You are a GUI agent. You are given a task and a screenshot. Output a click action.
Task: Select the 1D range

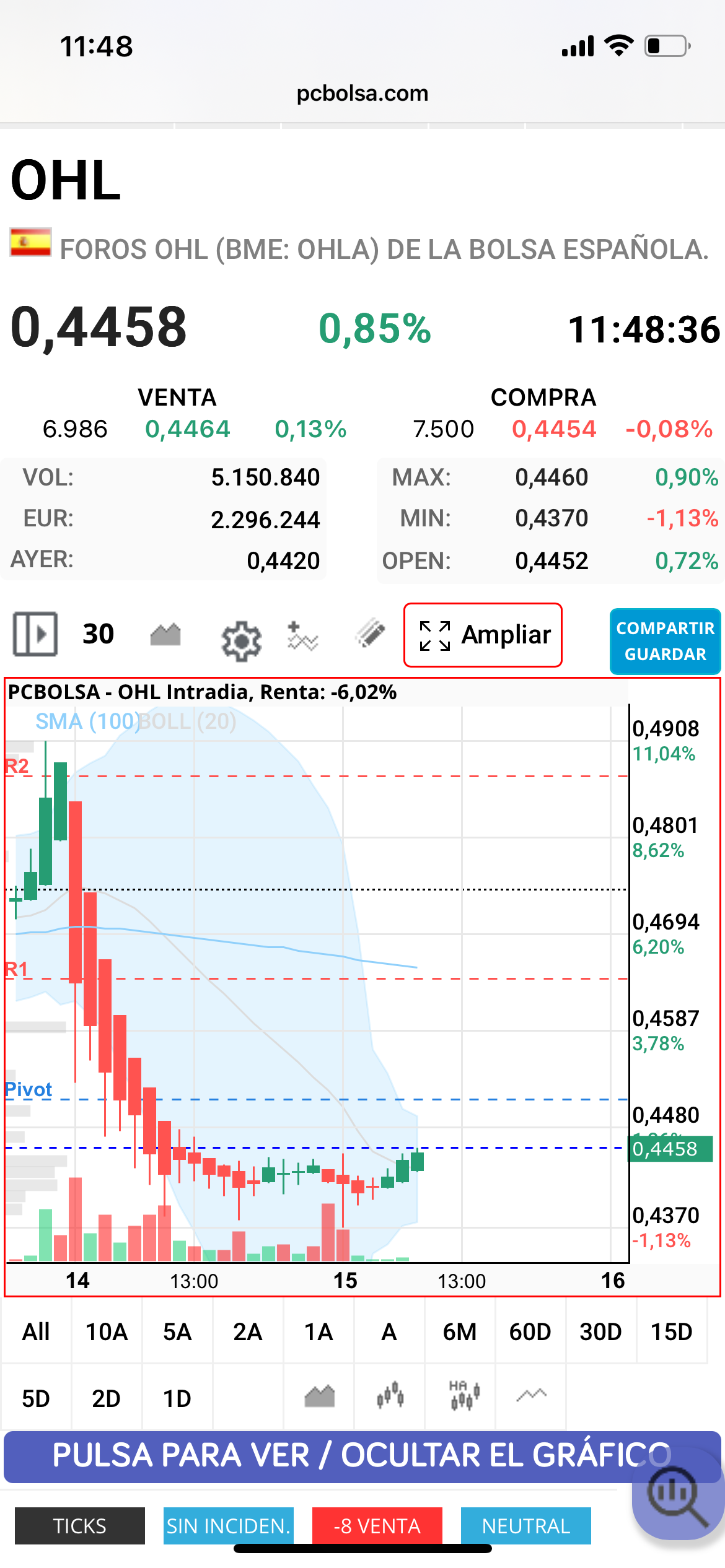pyautogui.click(x=177, y=1398)
